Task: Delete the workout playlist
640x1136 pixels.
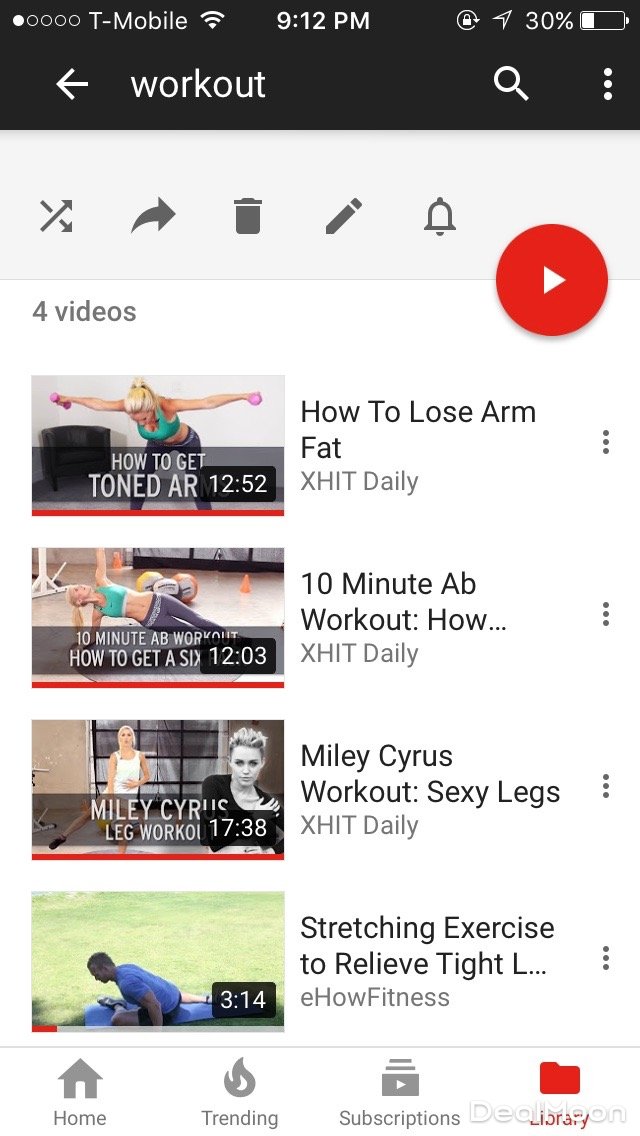Action: pos(248,216)
